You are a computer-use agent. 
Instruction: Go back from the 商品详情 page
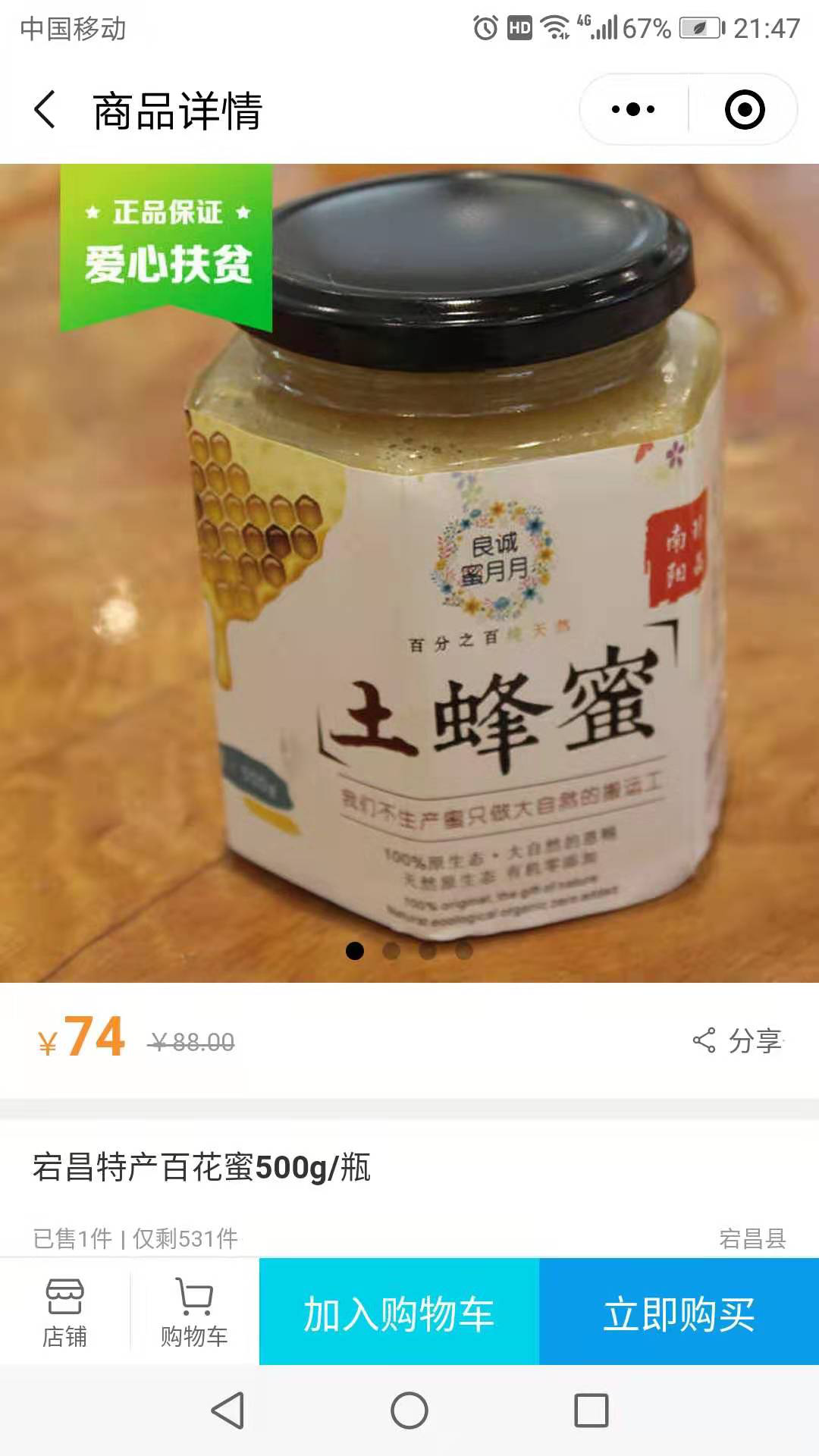pos(45,110)
